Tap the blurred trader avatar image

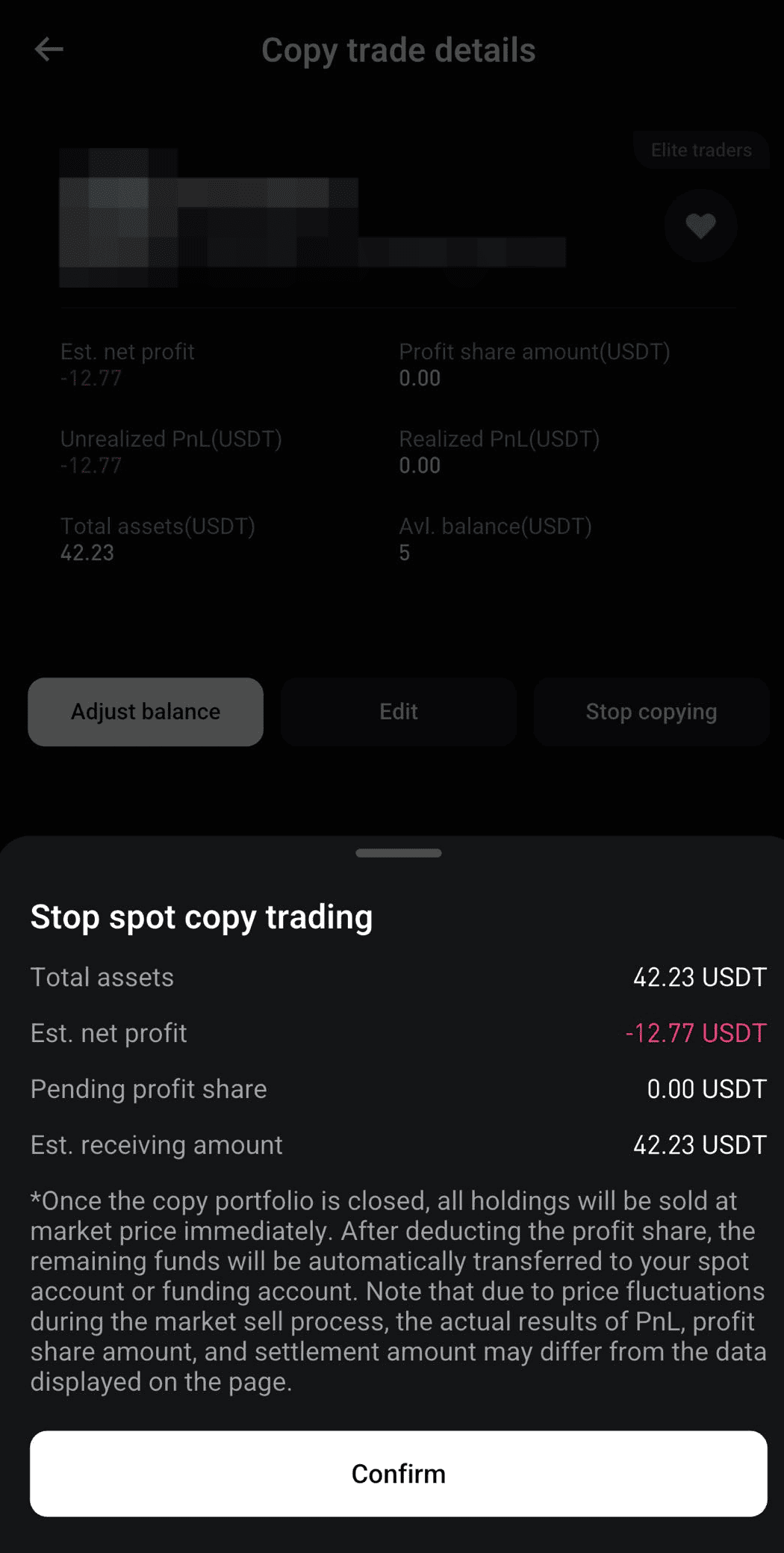pos(119,217)
